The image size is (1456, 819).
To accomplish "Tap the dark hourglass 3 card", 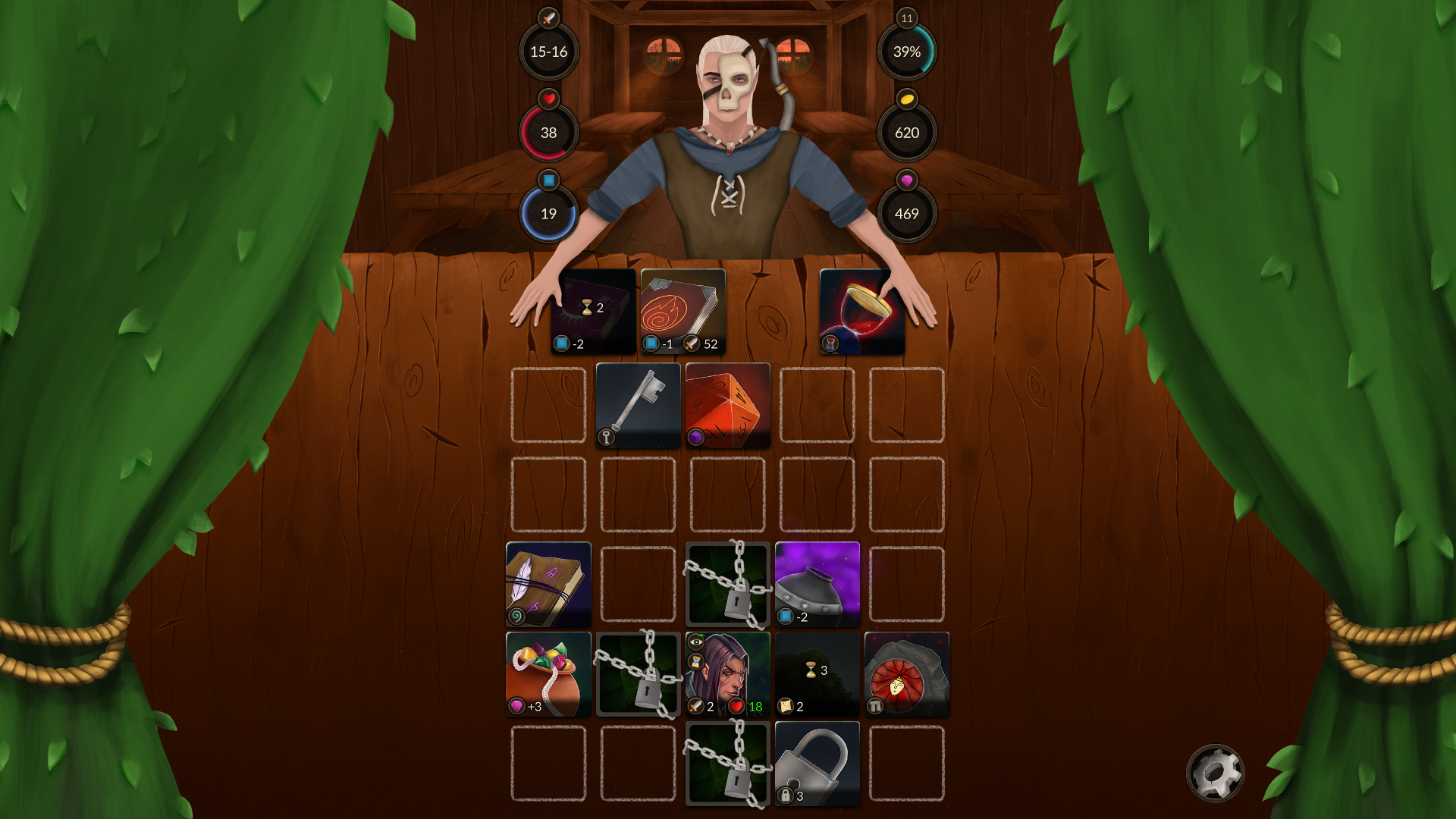I will click(x=817, y=673).
